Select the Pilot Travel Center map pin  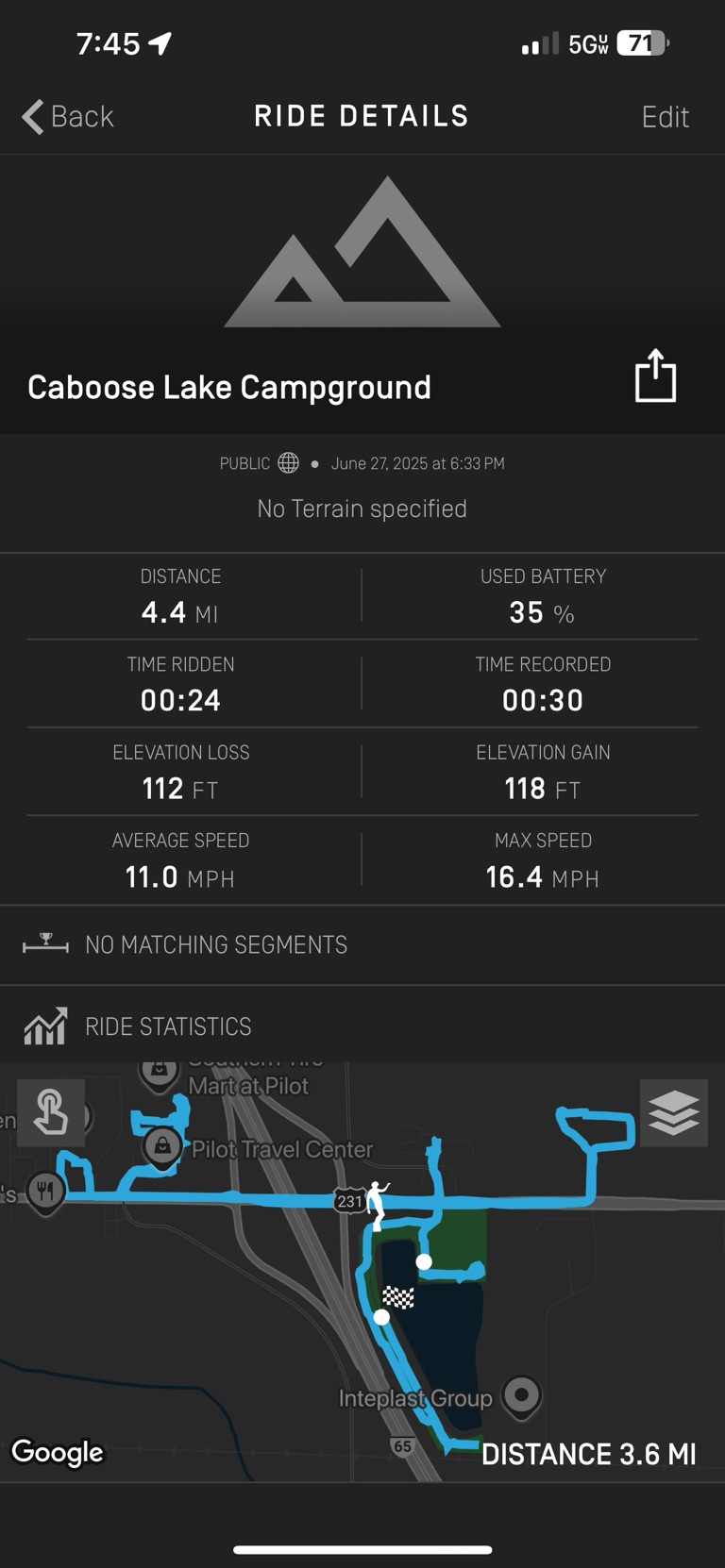coord(163,1146)
